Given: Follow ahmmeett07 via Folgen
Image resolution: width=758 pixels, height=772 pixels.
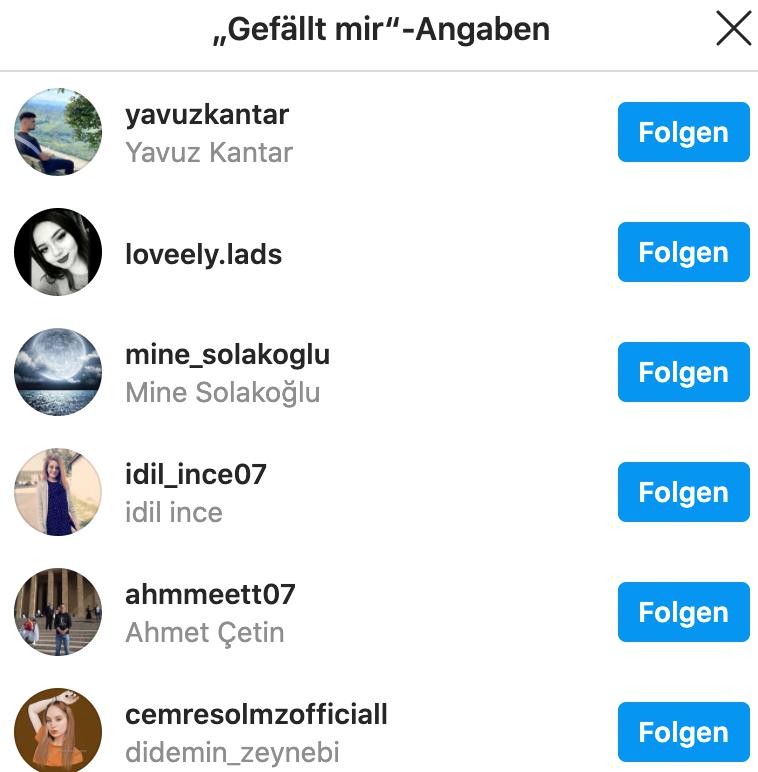Looking at the screenshot, I should pos(683,612).
